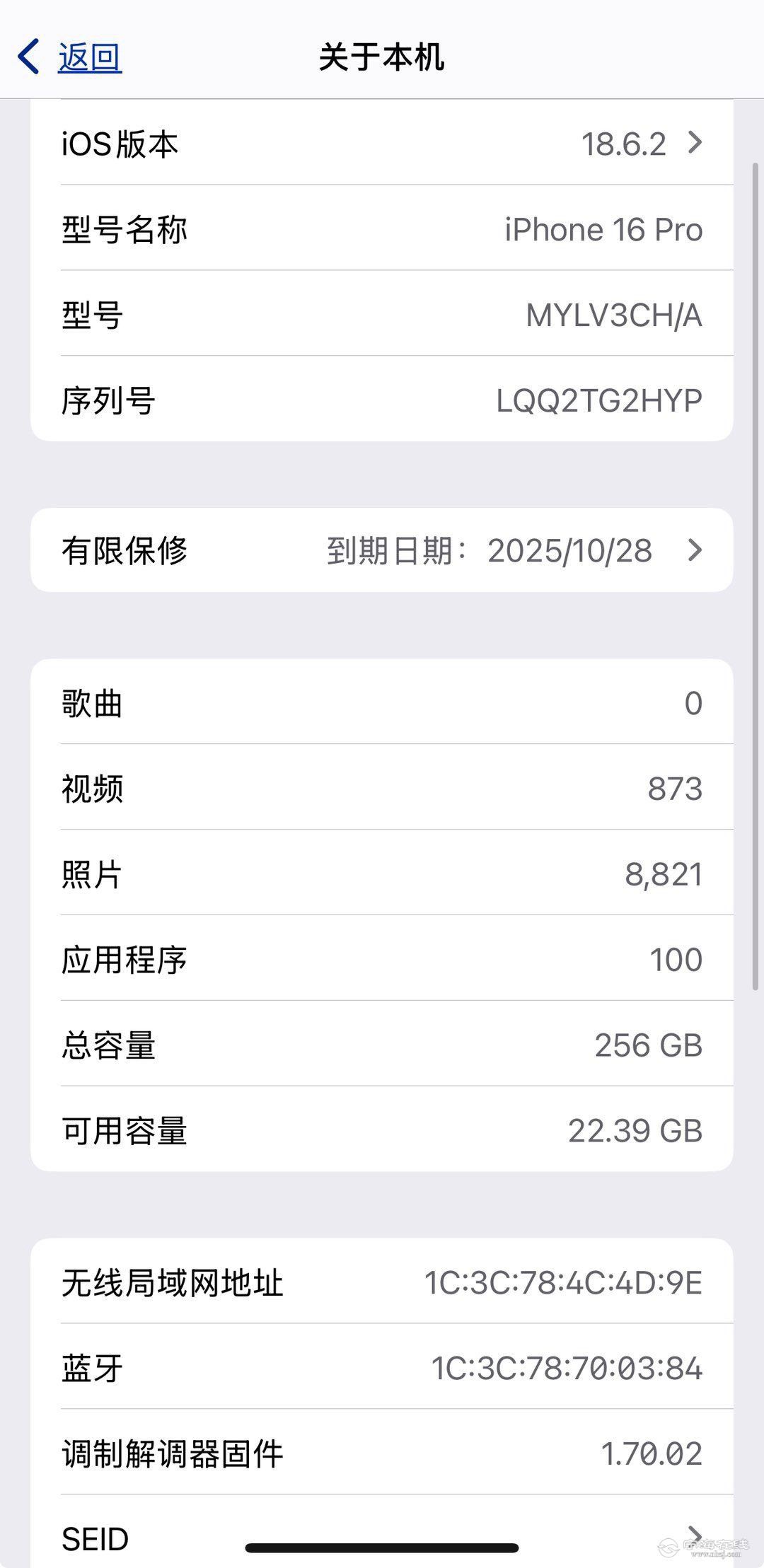Open the 有限保修 warranty details
This screenshot has width=764, height=1568.
pyautogui.click(x=382, y=550)
